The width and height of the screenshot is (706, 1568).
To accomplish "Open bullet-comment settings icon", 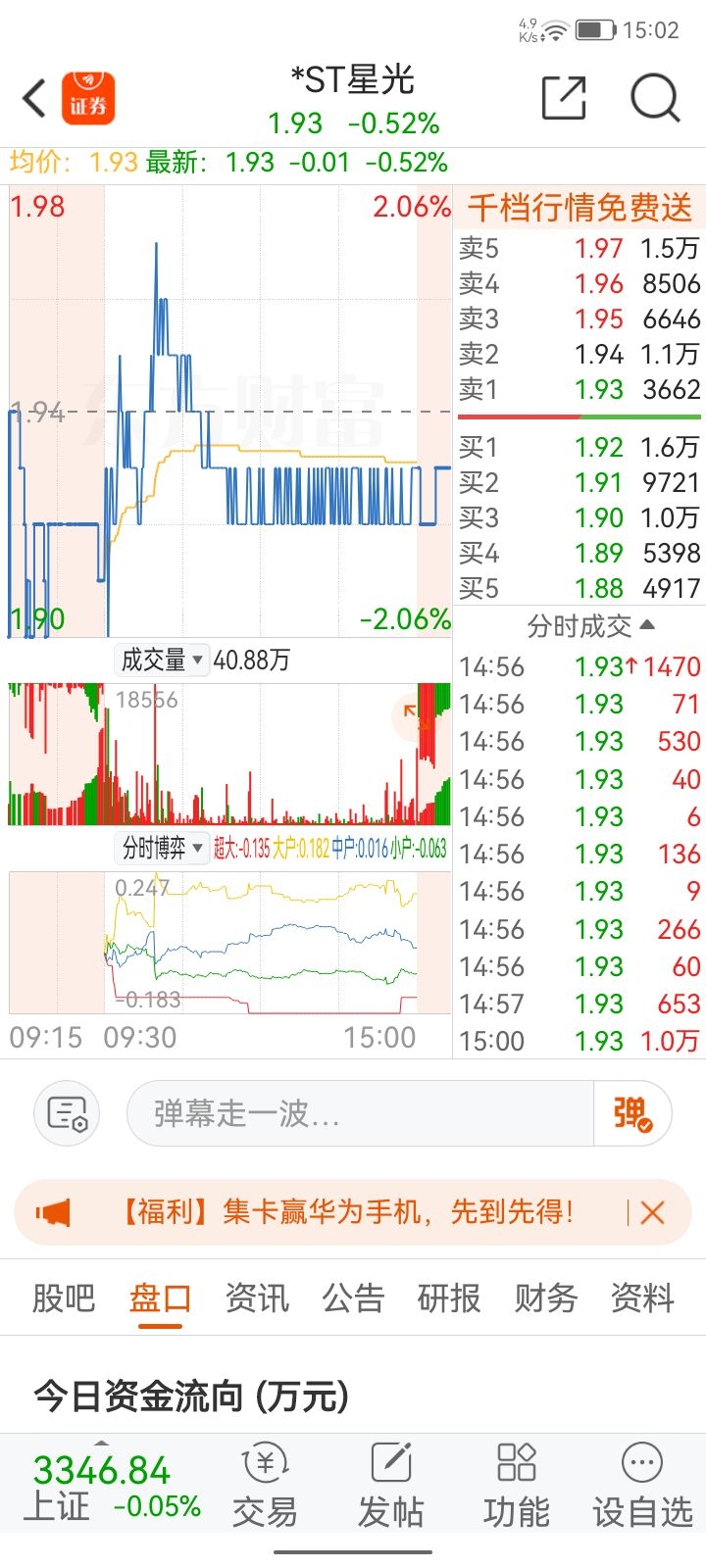I will [x=67, y=1113].
